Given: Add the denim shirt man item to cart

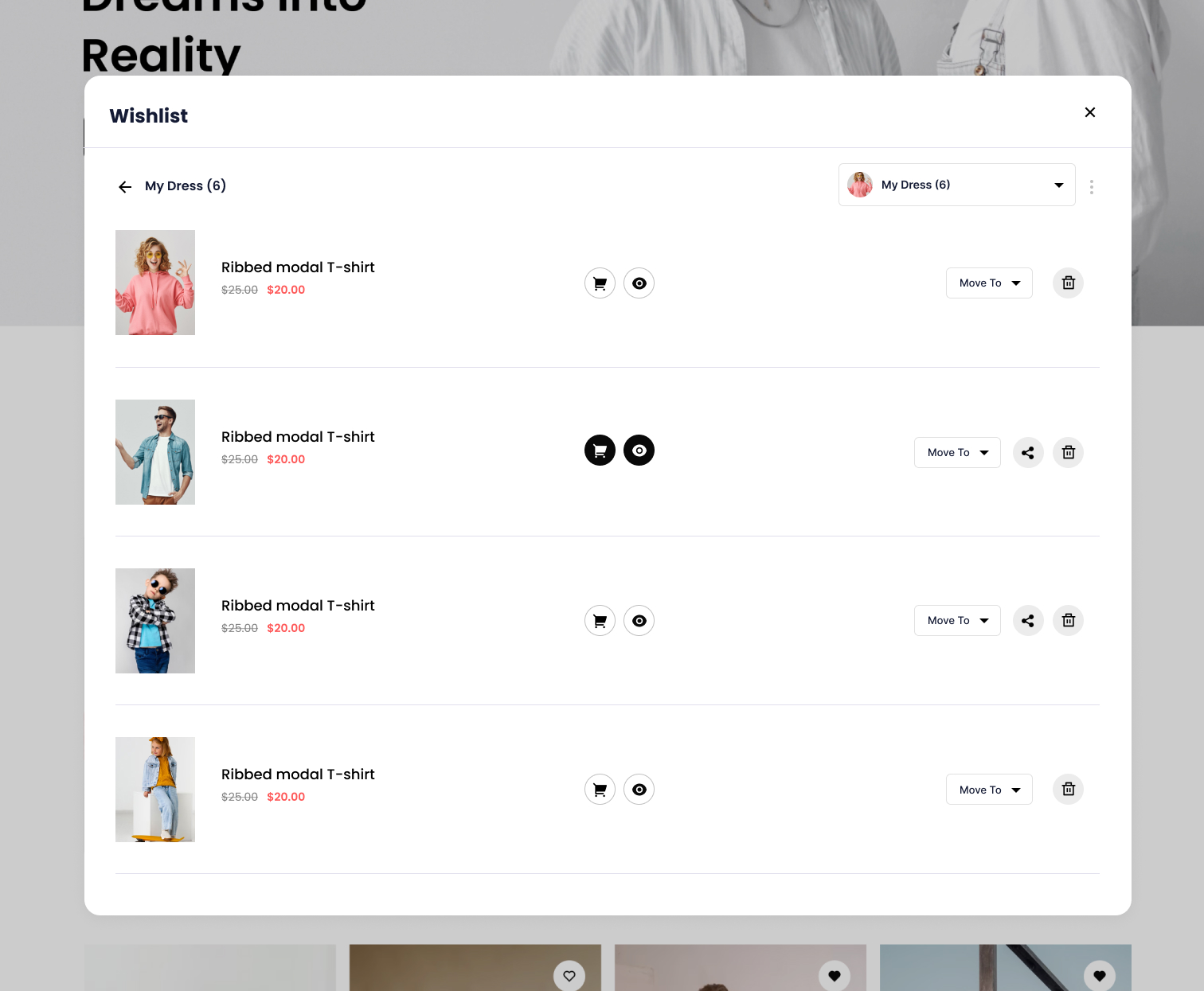Looking at the screenshot, I should [x=600, y=451].
